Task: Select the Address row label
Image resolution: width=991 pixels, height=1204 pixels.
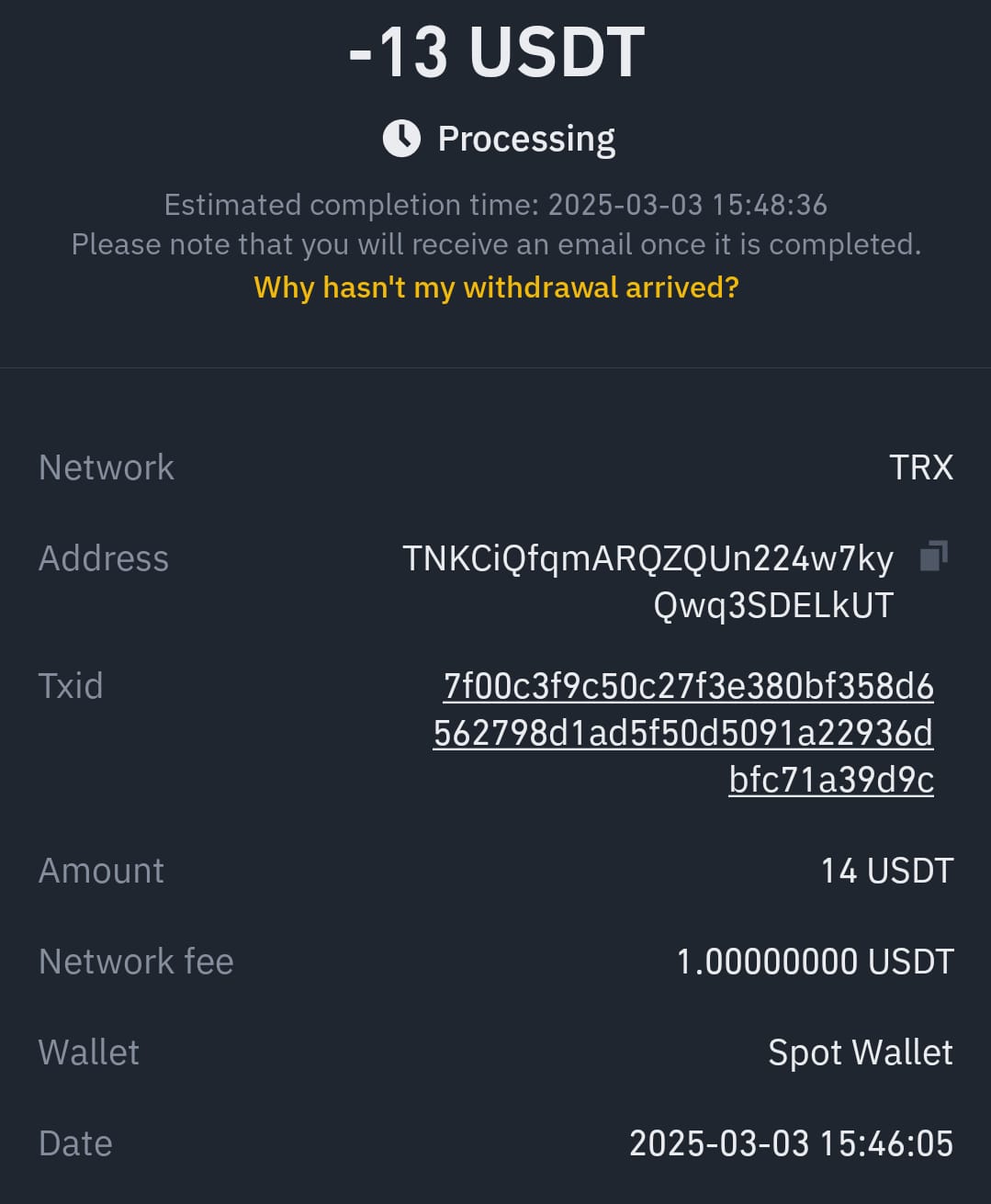Action: [x=103, y=558]
